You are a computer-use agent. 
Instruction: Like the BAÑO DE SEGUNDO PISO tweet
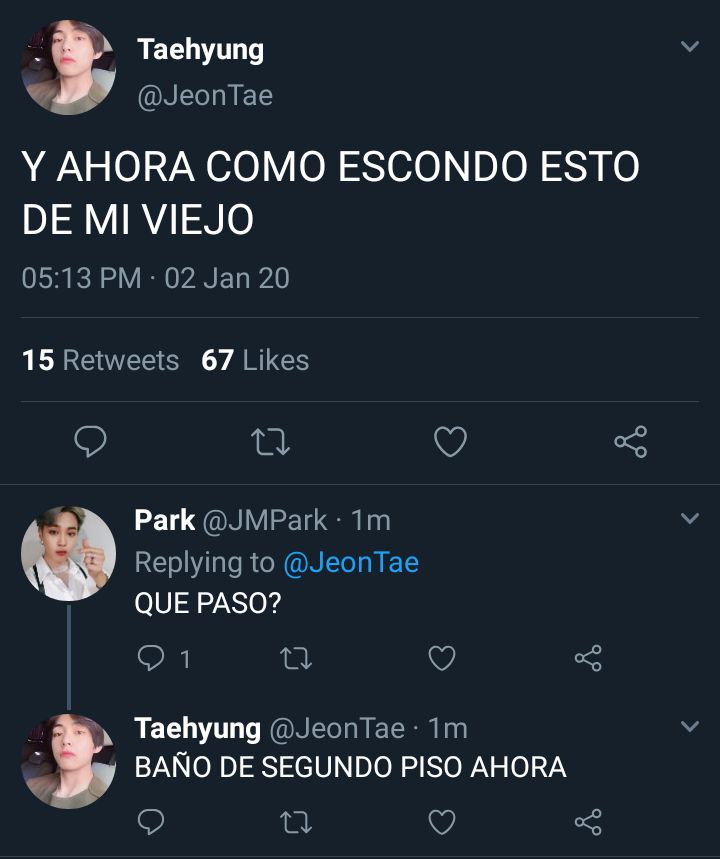(x=441, y=822)
